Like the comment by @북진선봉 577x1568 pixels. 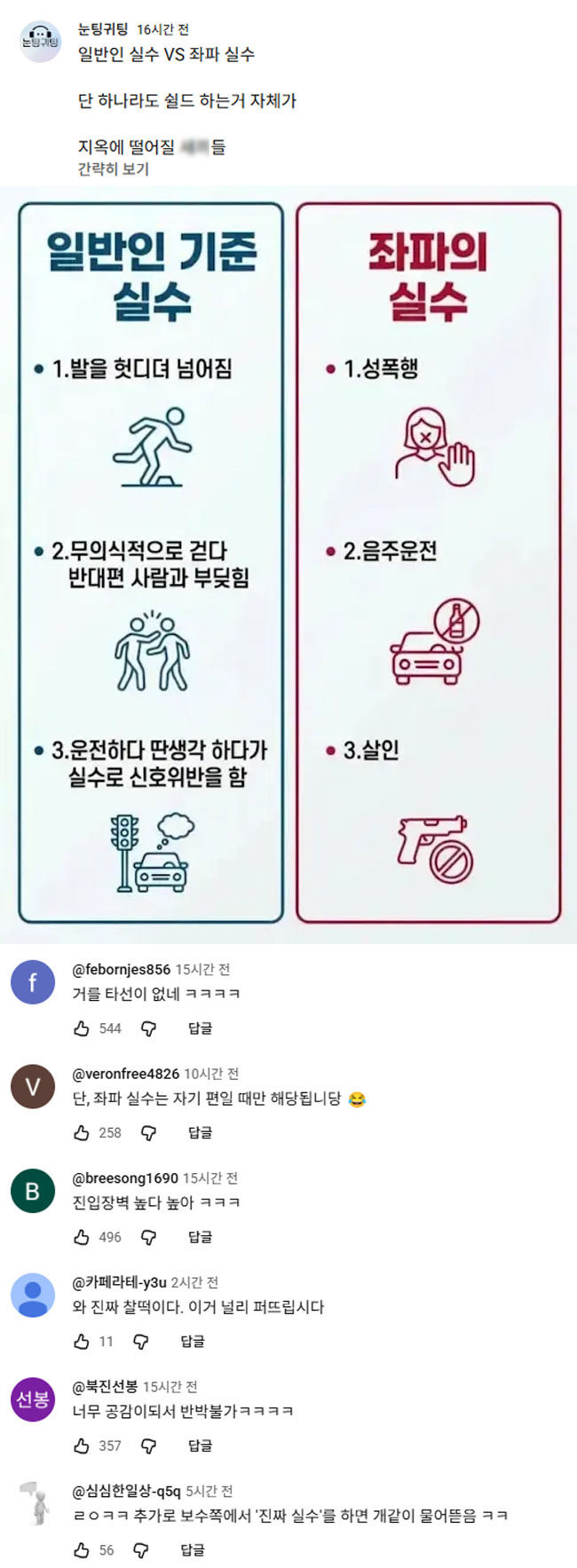pyautogui.click(x=82, y=1446)
